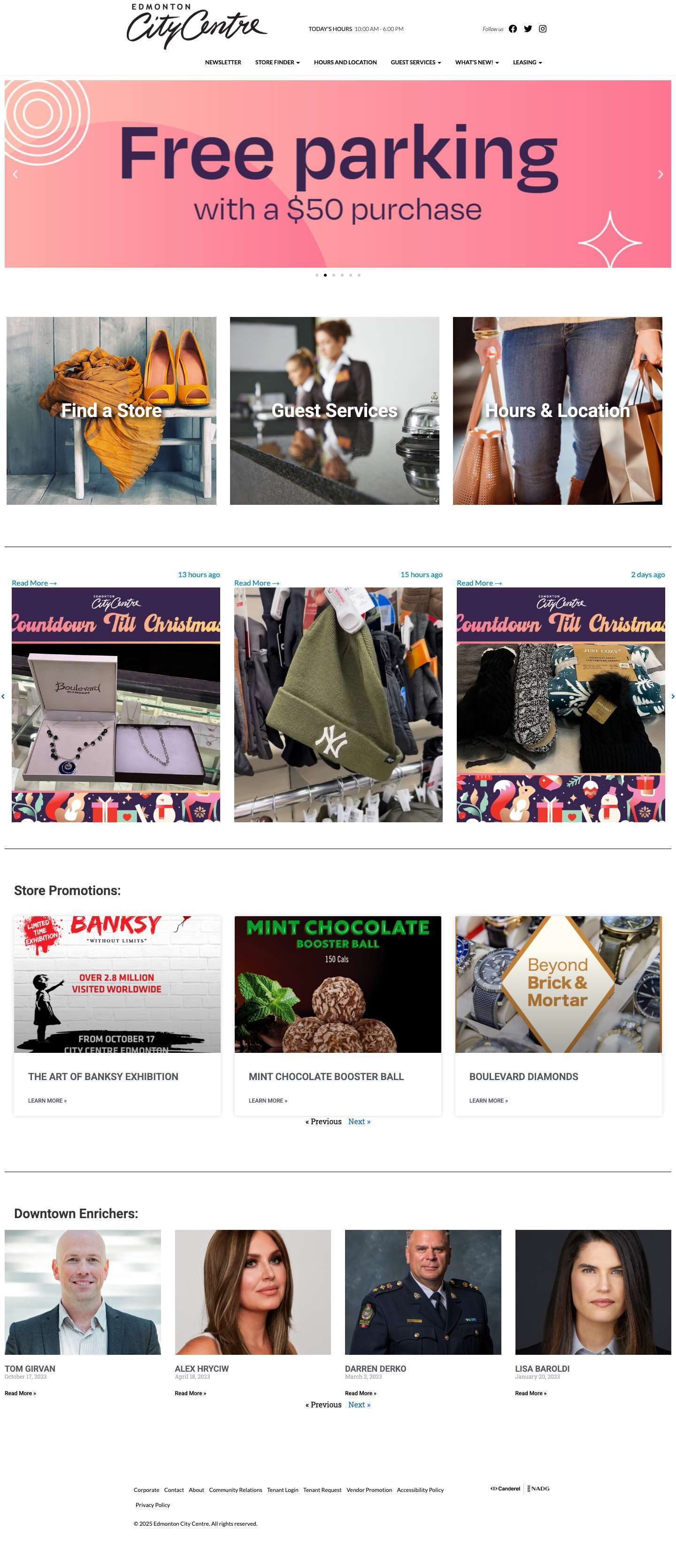This screenshot has width=676, height=1568.
Task: Open the Newsletter page
Action: point(223,62)
